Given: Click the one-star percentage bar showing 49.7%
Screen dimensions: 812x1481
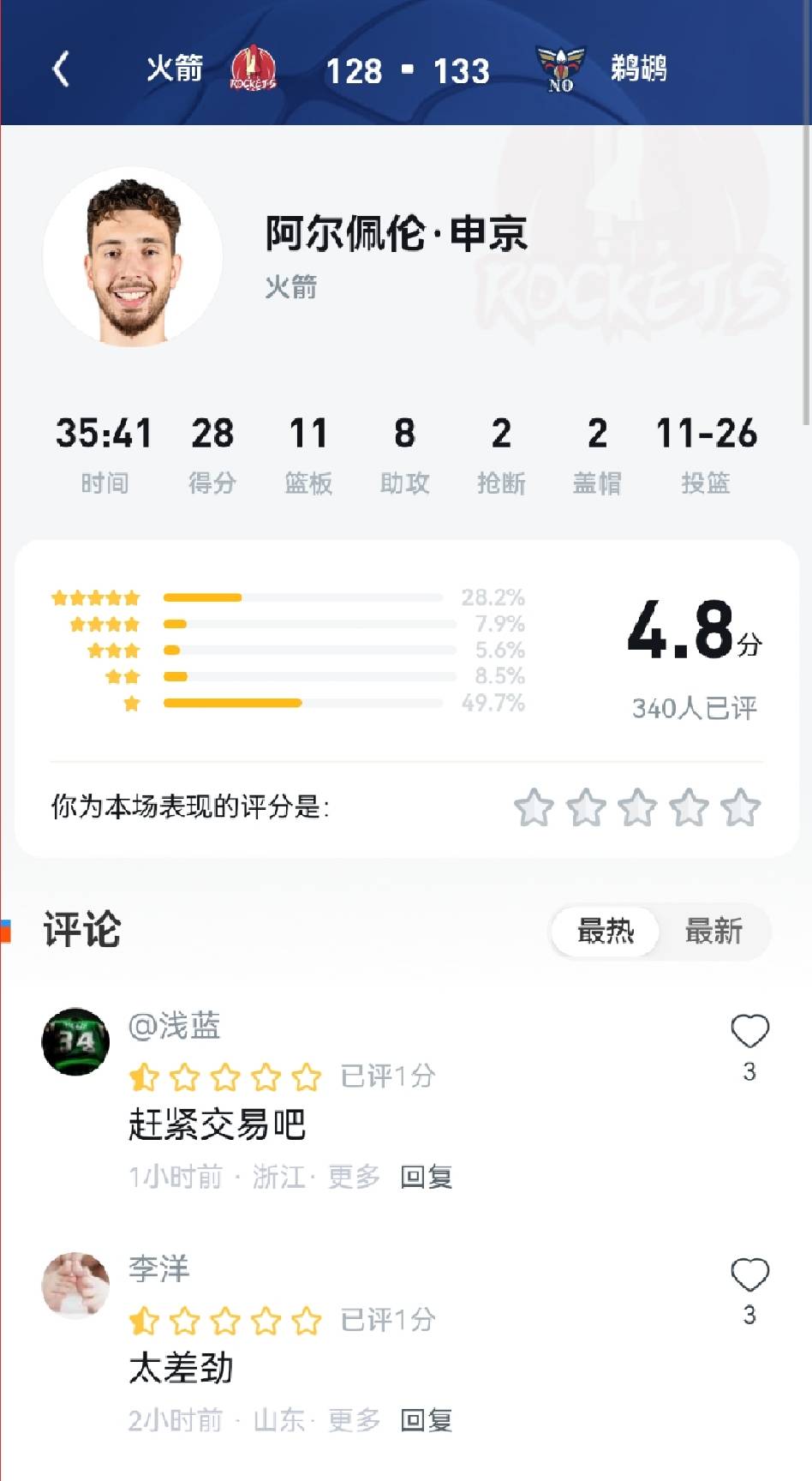Looking at the screenshot, I should [233, 703].
